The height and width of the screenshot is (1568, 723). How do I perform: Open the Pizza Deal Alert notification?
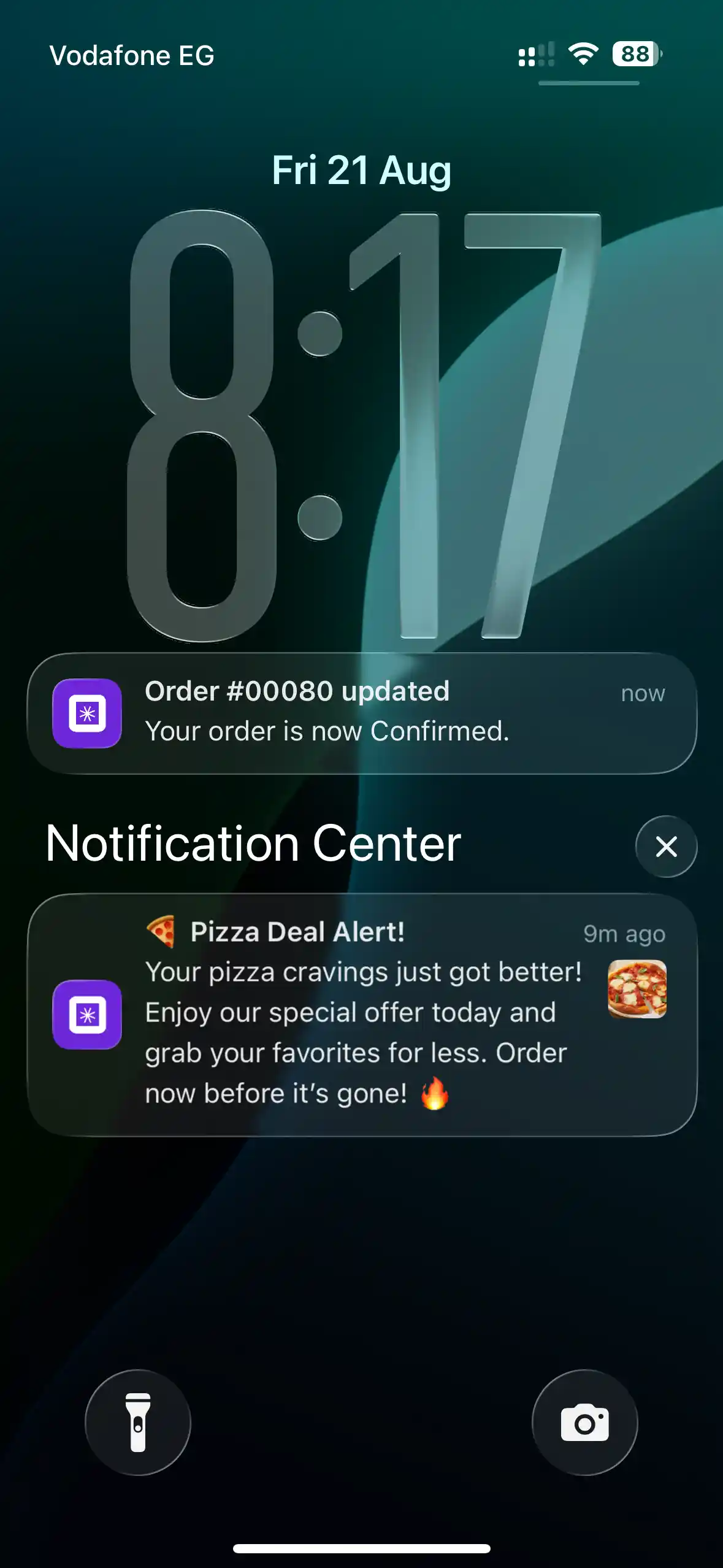pyautogui.click(x=362, y=1015)
